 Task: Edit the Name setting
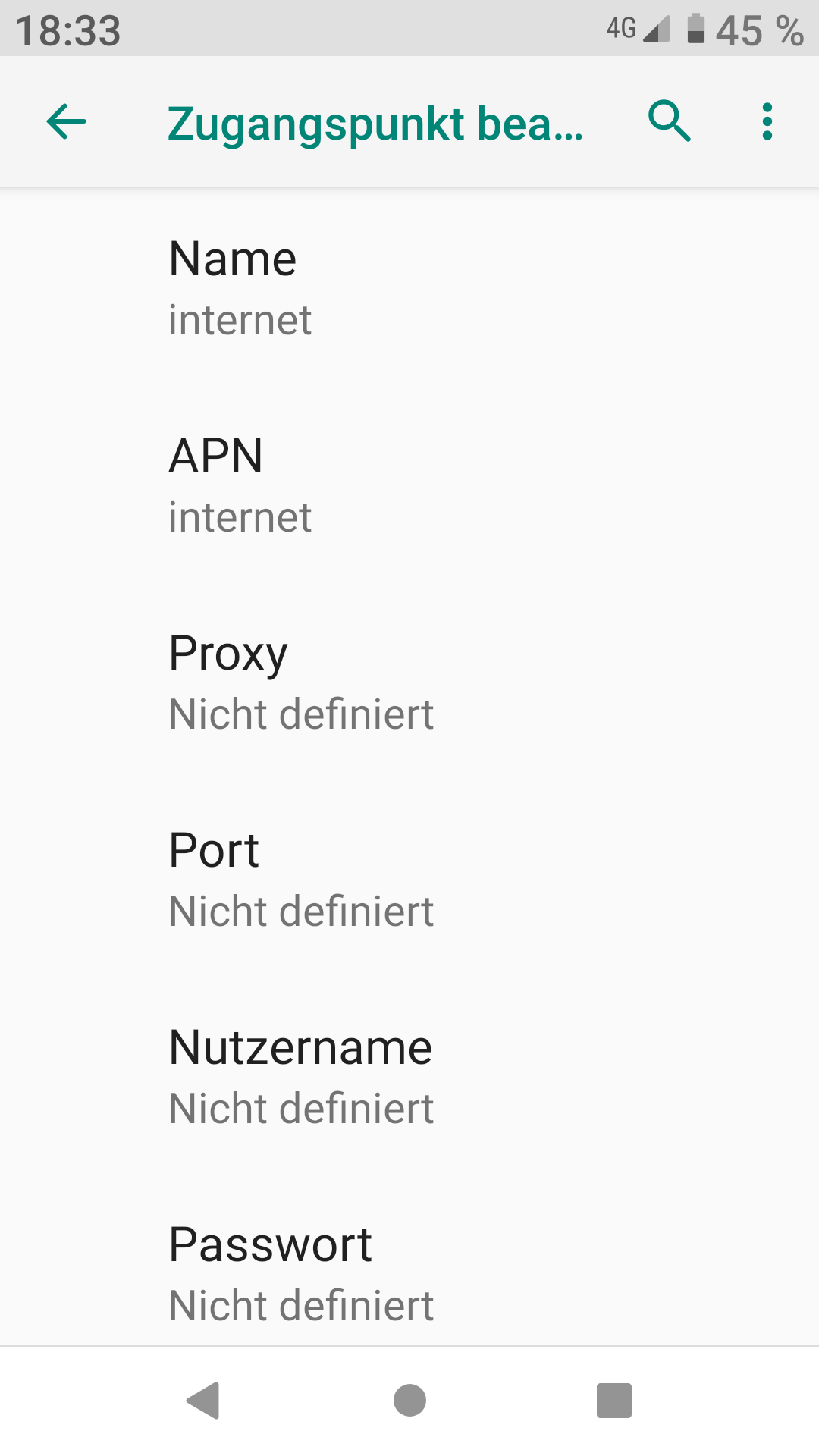coord(409,287)
